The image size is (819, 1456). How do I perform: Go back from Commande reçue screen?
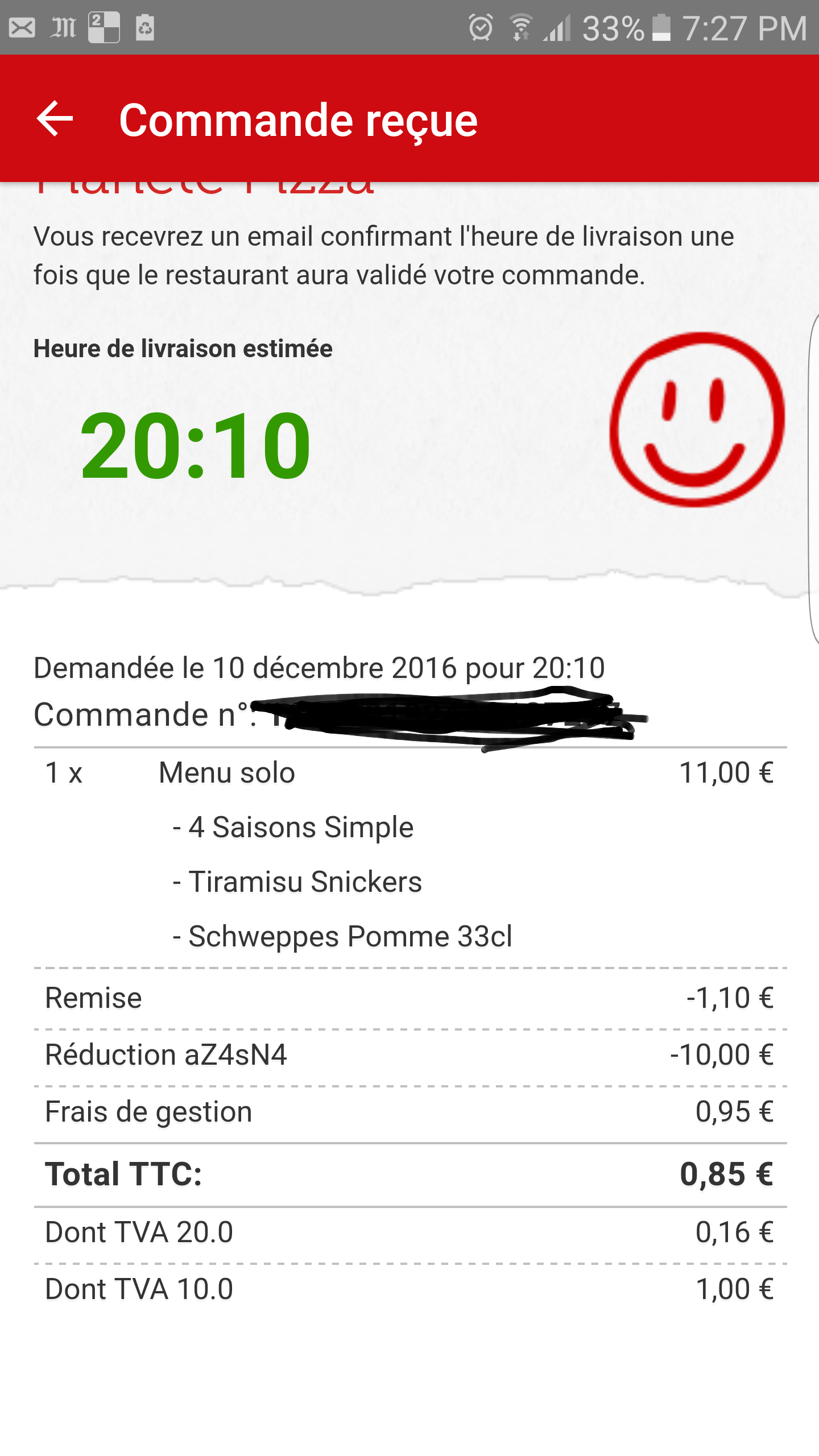(55, 119)
